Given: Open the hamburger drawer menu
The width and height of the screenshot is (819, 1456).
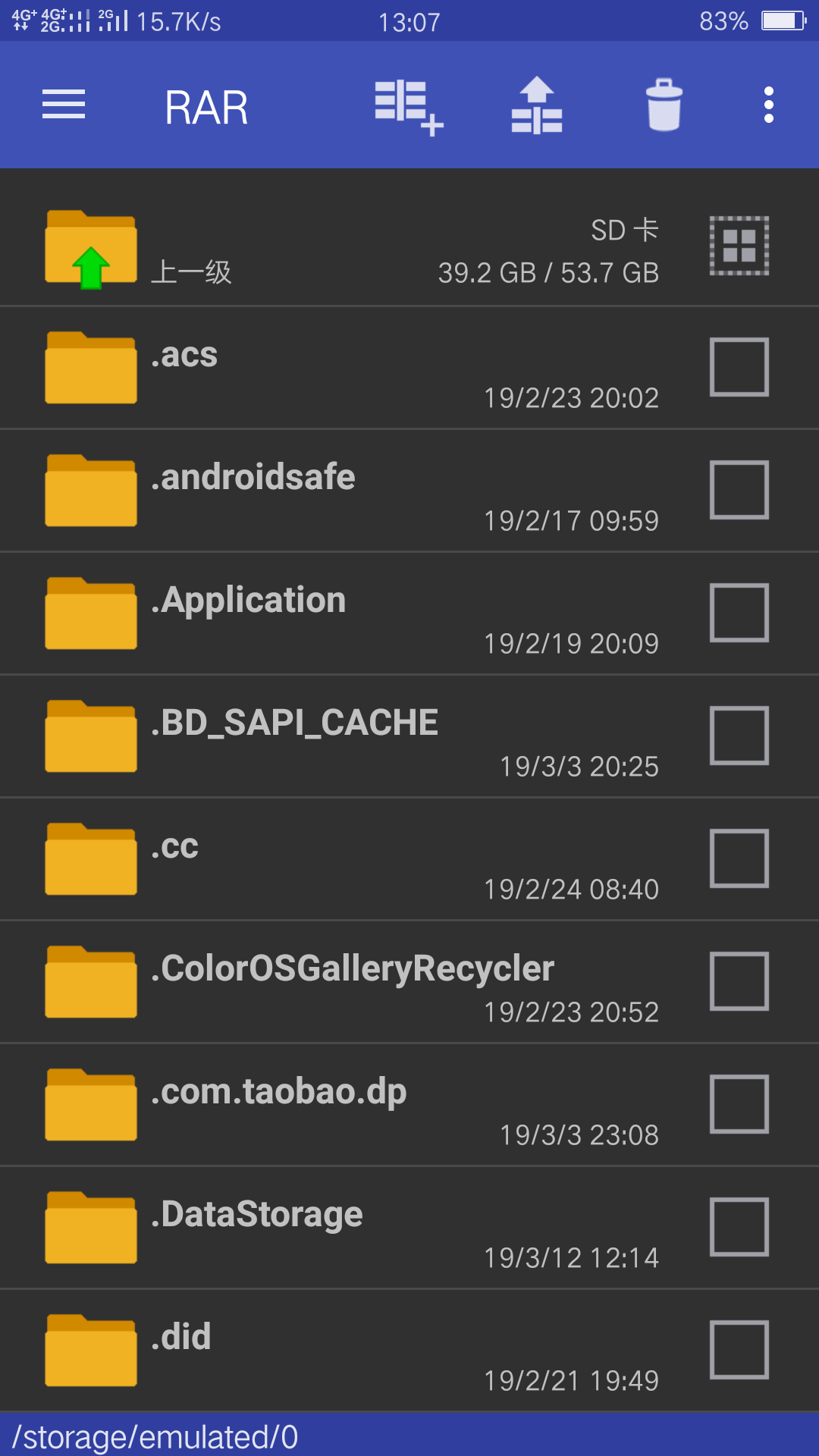Looking at the screenshot, I should click(64, 105).
